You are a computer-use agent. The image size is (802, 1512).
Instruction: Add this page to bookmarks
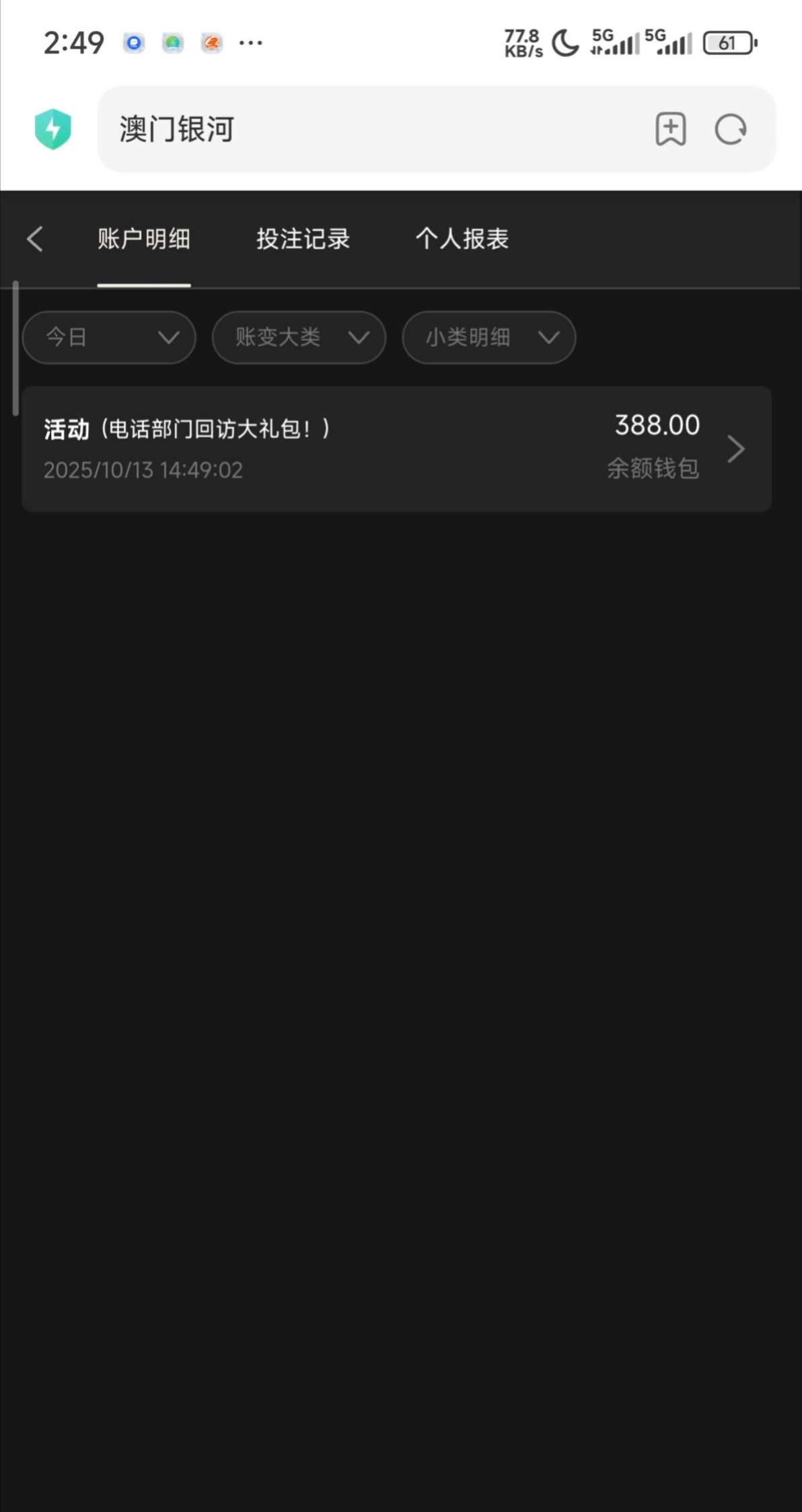coord(670,129)
